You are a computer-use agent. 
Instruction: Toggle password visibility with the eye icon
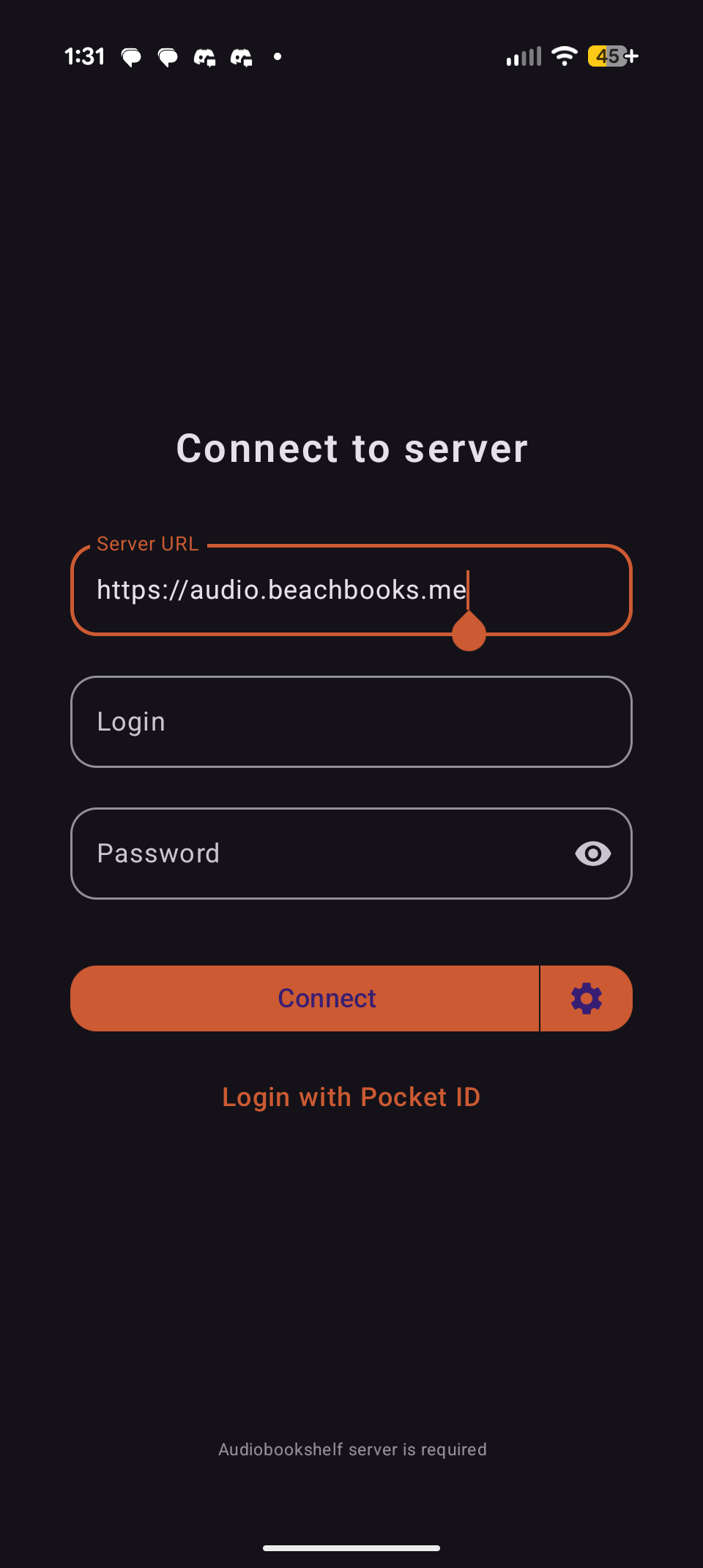tap(592, 854)
